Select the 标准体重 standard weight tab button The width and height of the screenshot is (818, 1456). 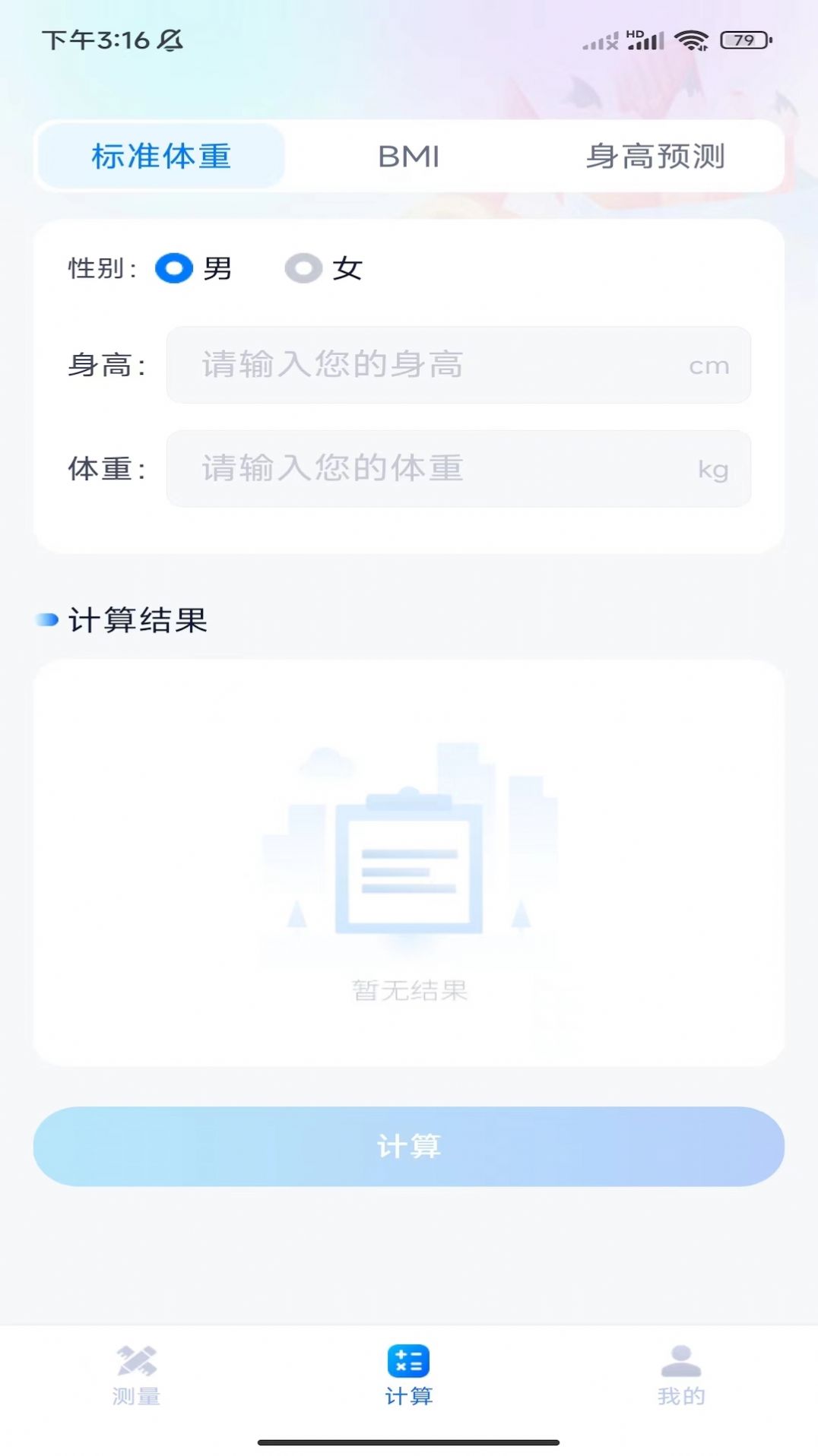coord(160,156)
